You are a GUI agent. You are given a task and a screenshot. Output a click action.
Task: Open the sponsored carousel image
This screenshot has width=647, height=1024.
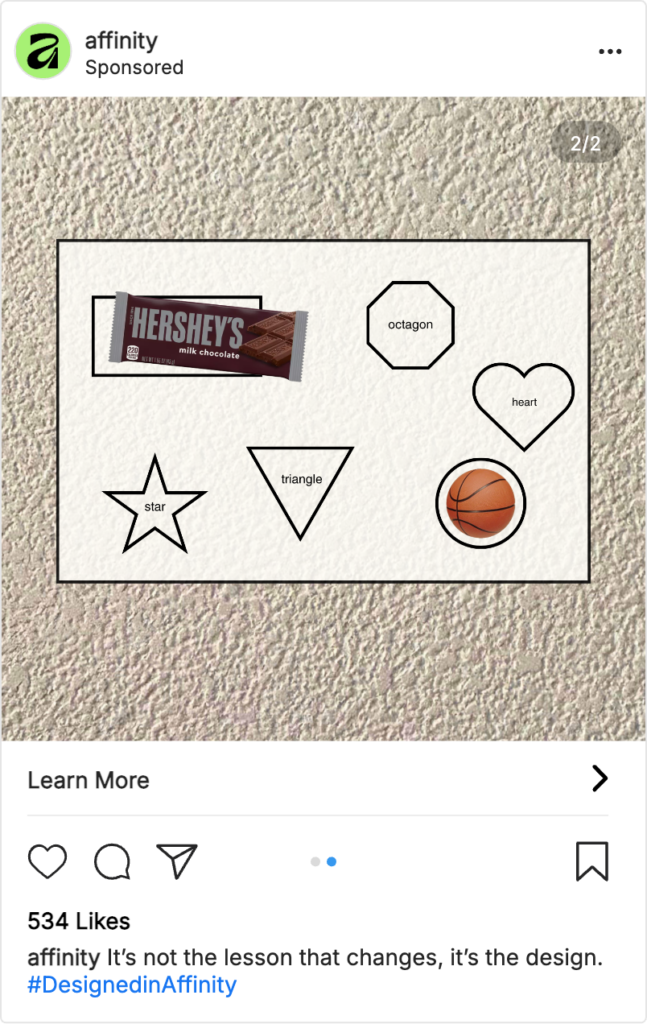tap(323, 418)
